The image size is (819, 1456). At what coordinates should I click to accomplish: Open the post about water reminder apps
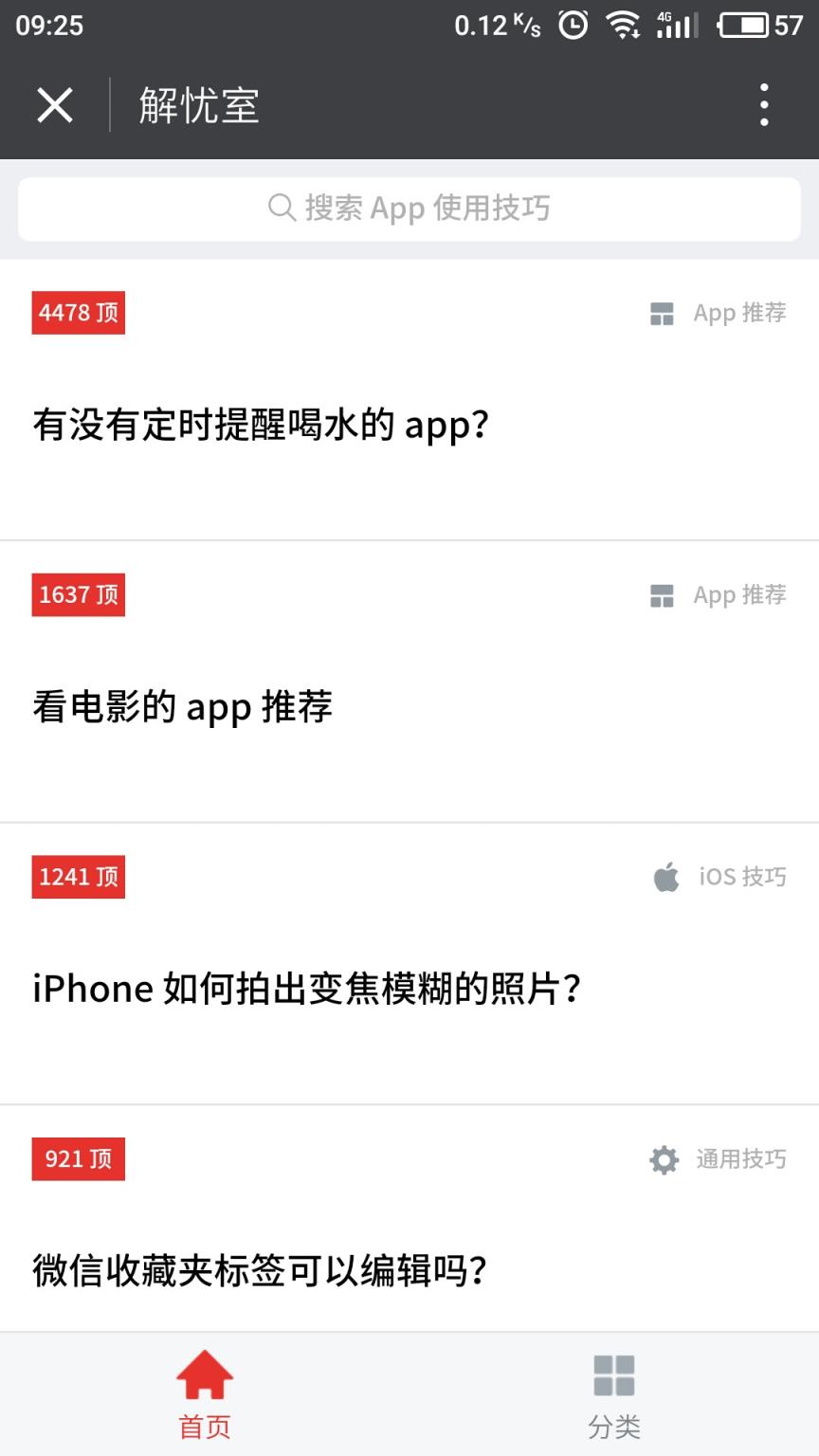click(x=261, y=426)
